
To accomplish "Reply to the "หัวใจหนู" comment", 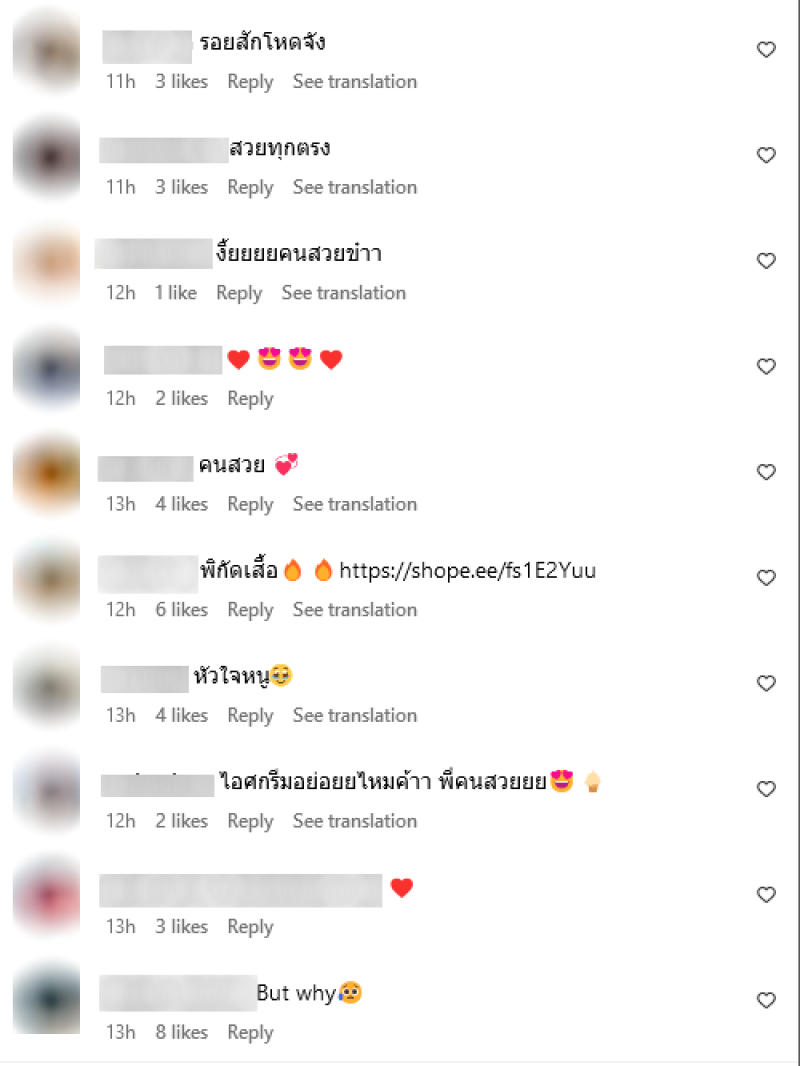I will (250, 715).
